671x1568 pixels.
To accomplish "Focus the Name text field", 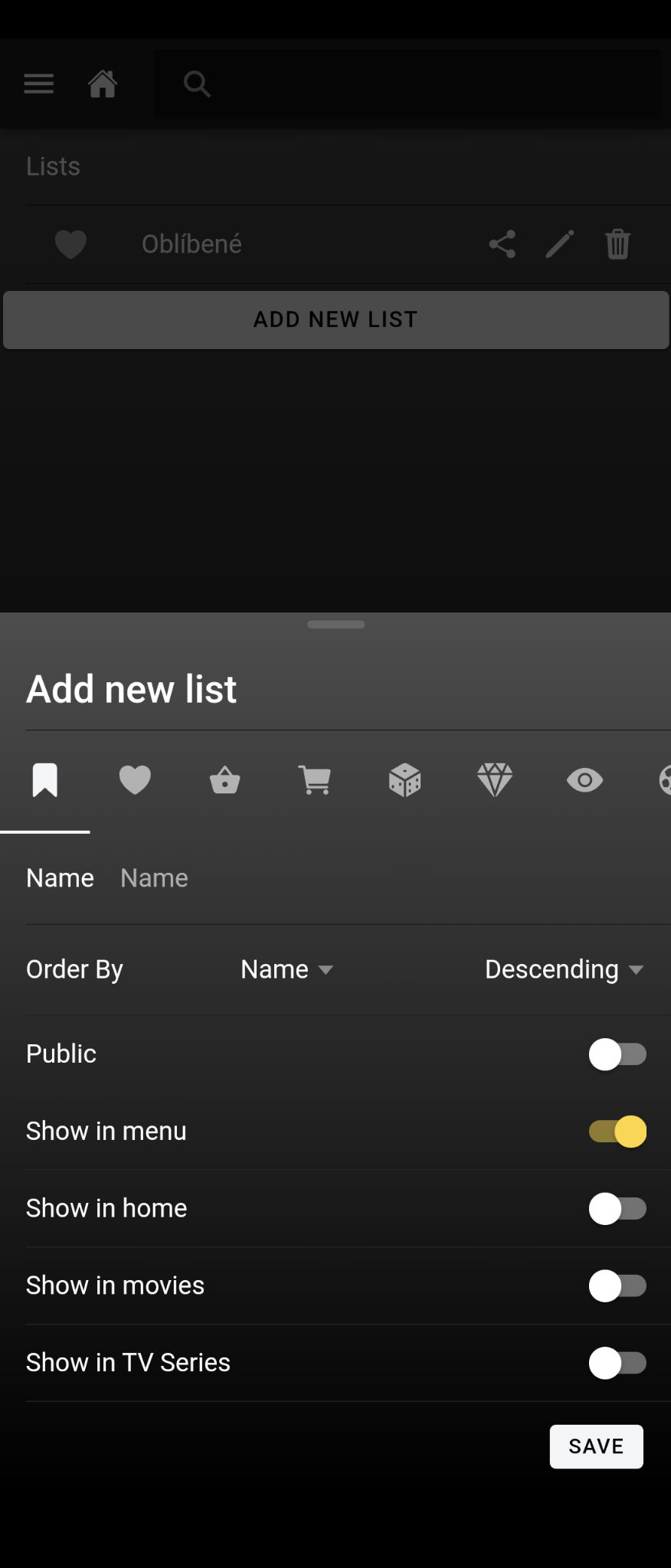I will pyautogui.click(x=383, y=878).
